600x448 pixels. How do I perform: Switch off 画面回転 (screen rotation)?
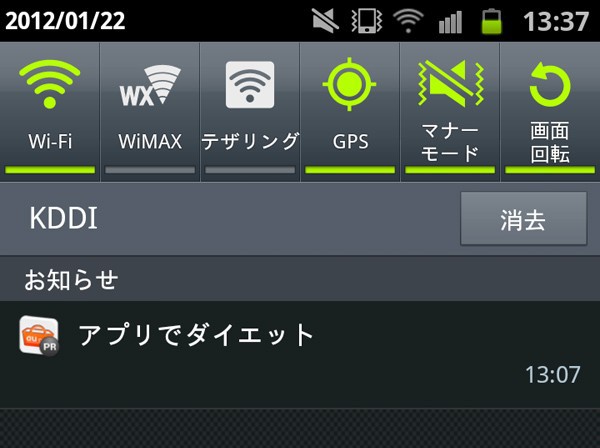pyautogui.click(x=550, y=110)
